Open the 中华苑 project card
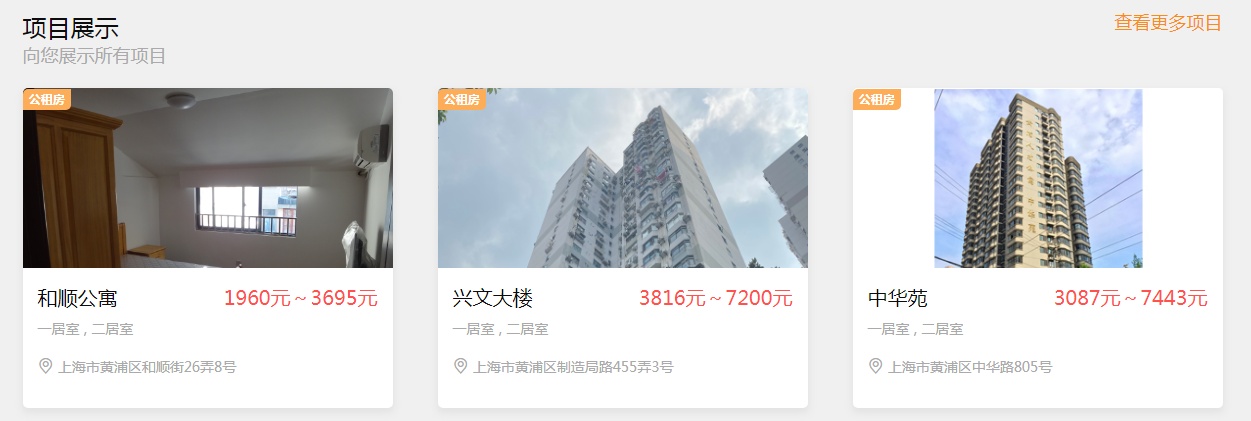The height and width of the screenshot is (421, 1251). (1037, 247)
